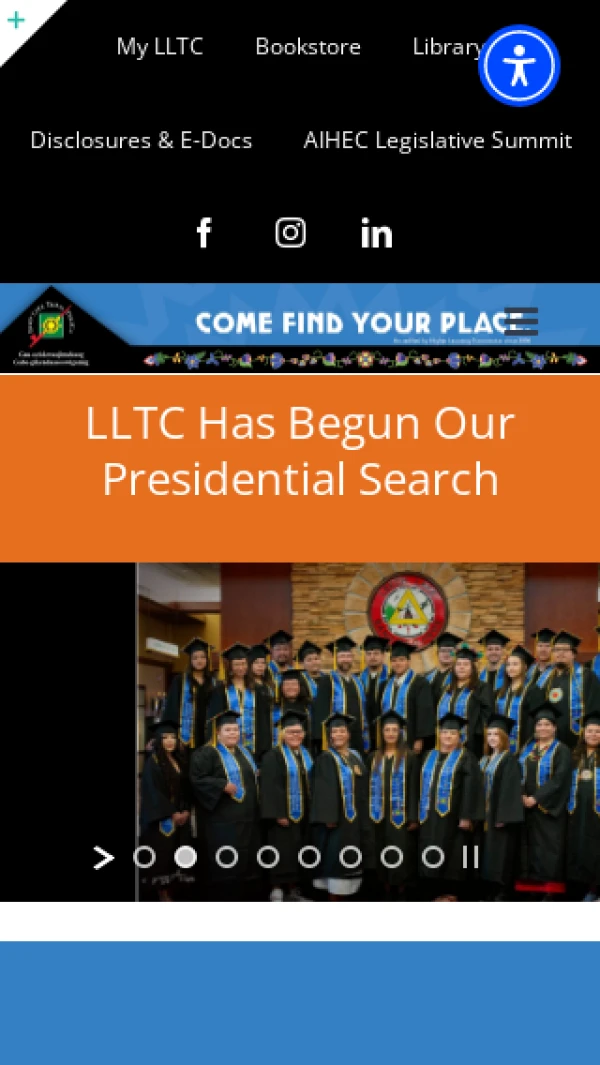The height and width of the screenshot is (1065, 600).
Task: Expand the top-left plus corner tab
Action: (17, 19)
